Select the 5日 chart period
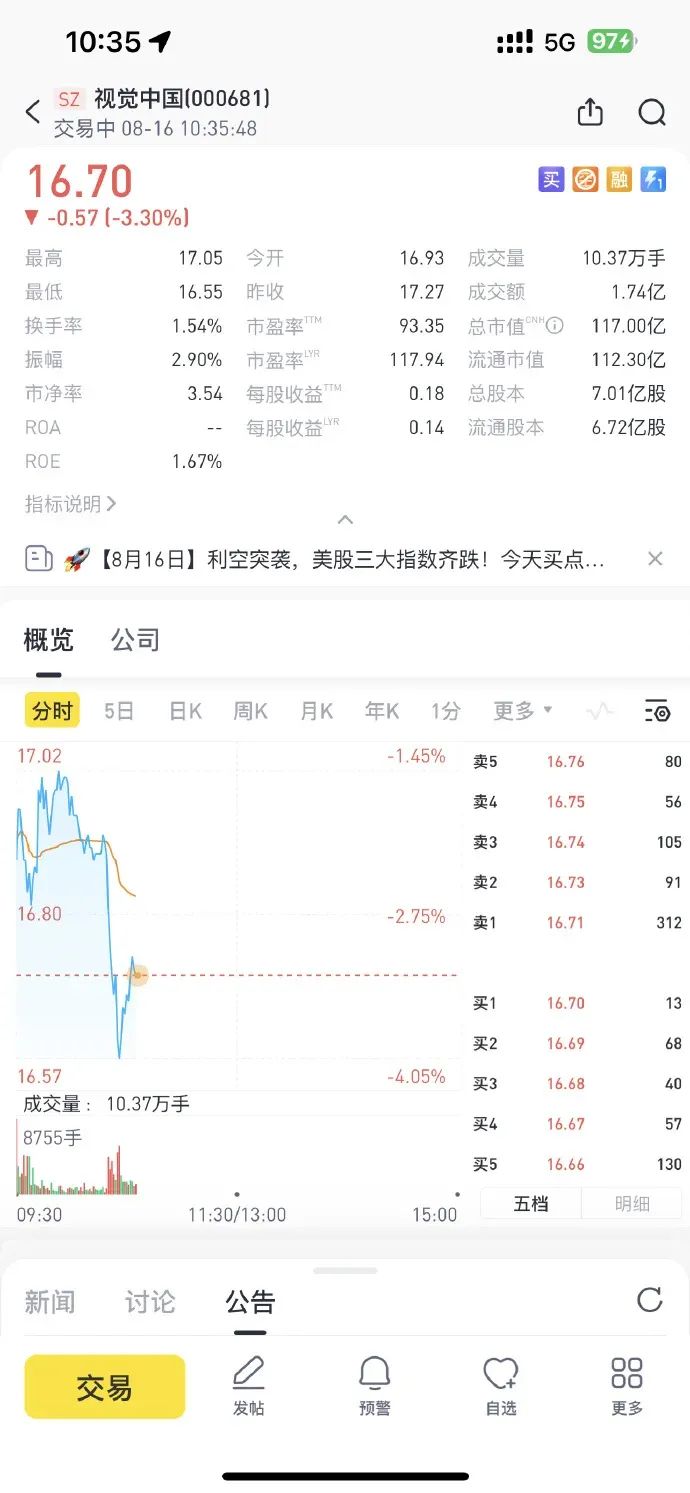The height and width of the screenshot is (1493, 690). (119, 711)
